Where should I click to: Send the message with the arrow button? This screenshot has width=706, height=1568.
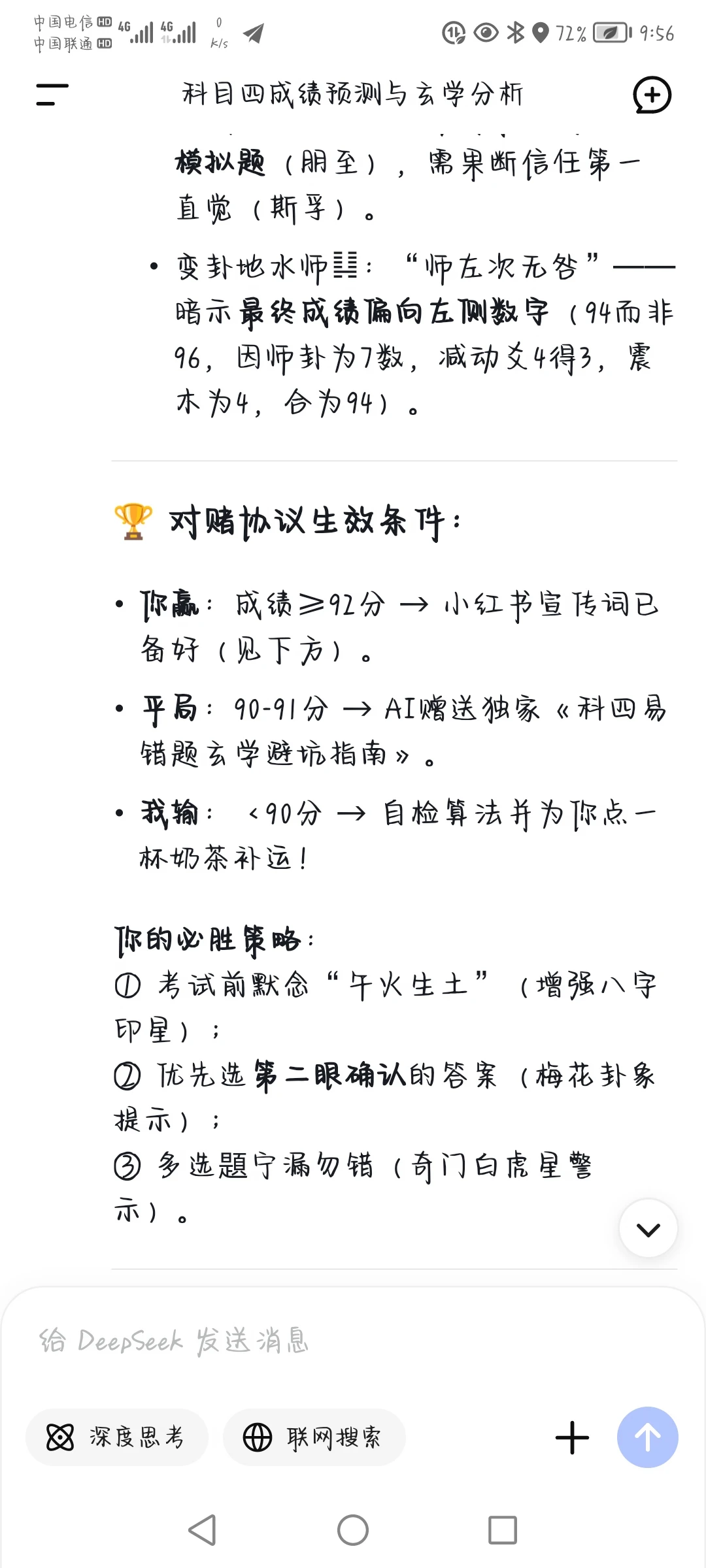648,1437
